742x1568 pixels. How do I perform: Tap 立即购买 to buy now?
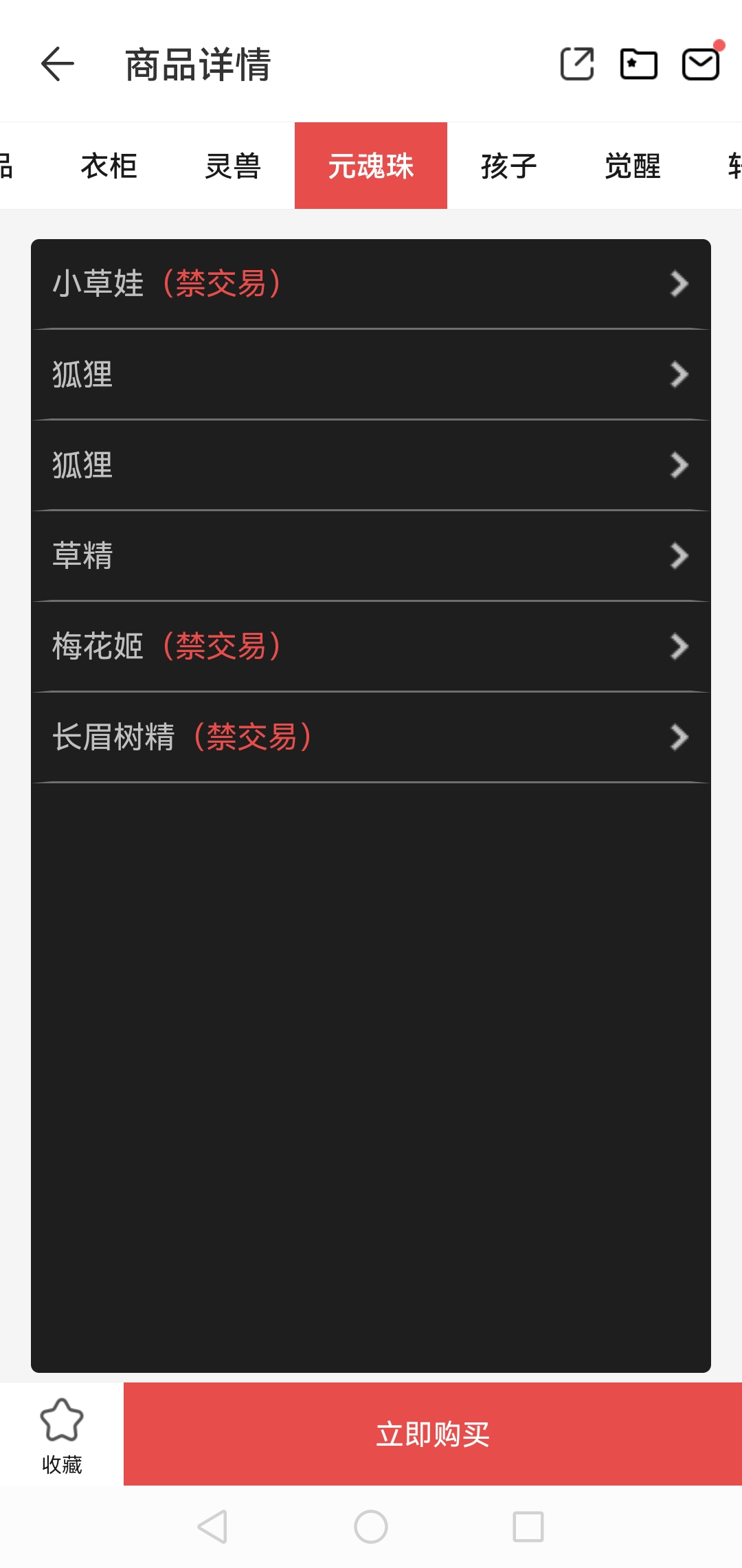433,1434
